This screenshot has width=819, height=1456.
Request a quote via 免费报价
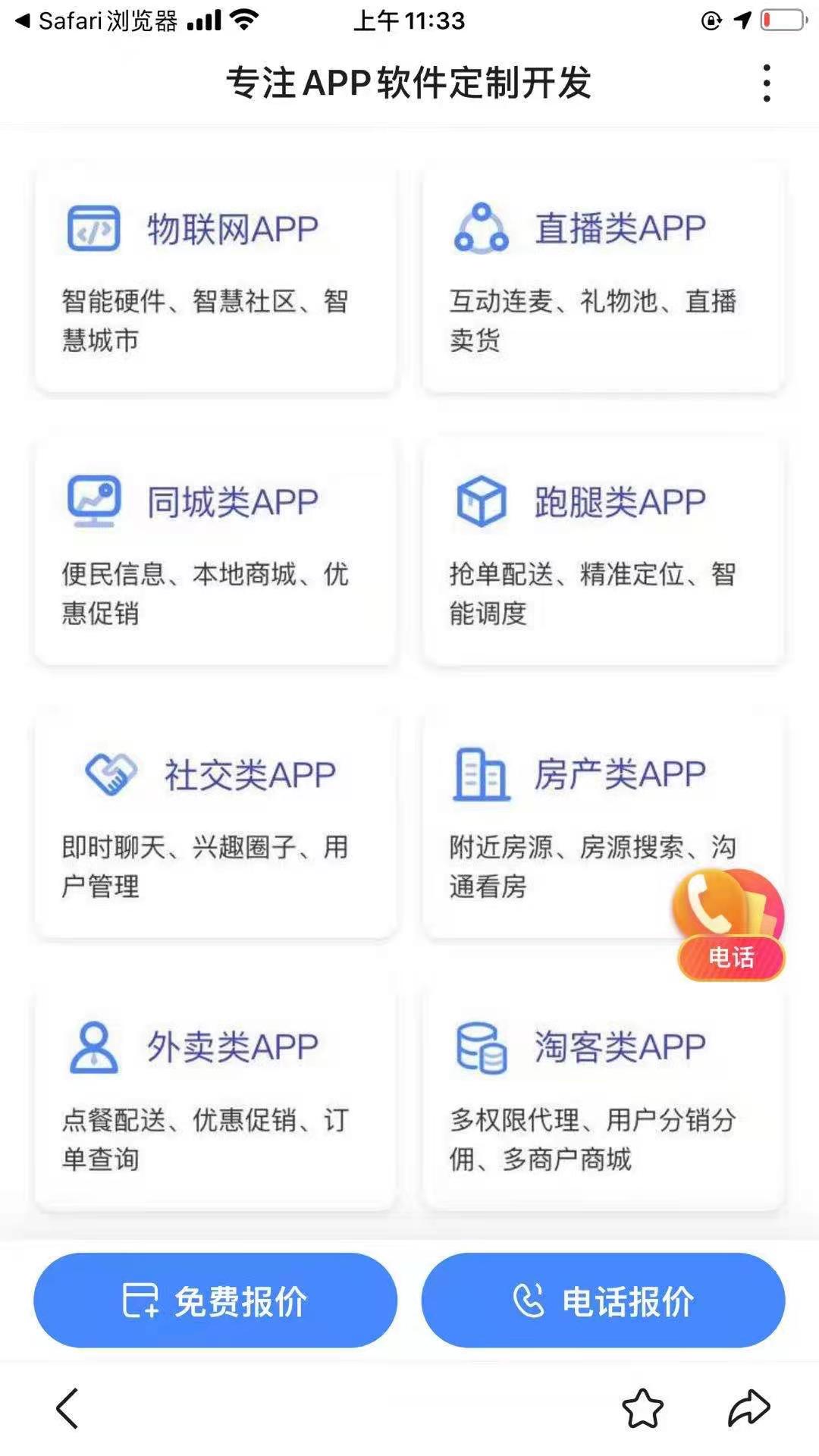215,1301
